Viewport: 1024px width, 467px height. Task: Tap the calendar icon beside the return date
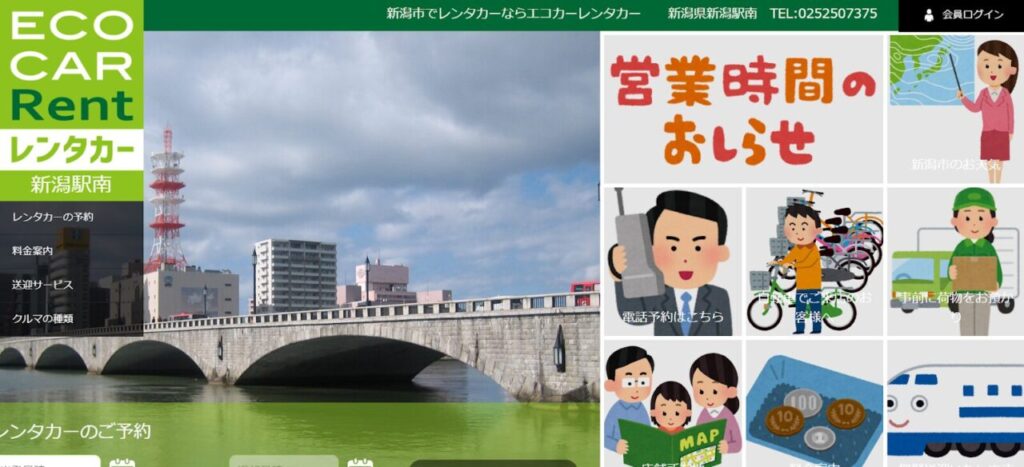pyautogui.click(x=360, y=462)
